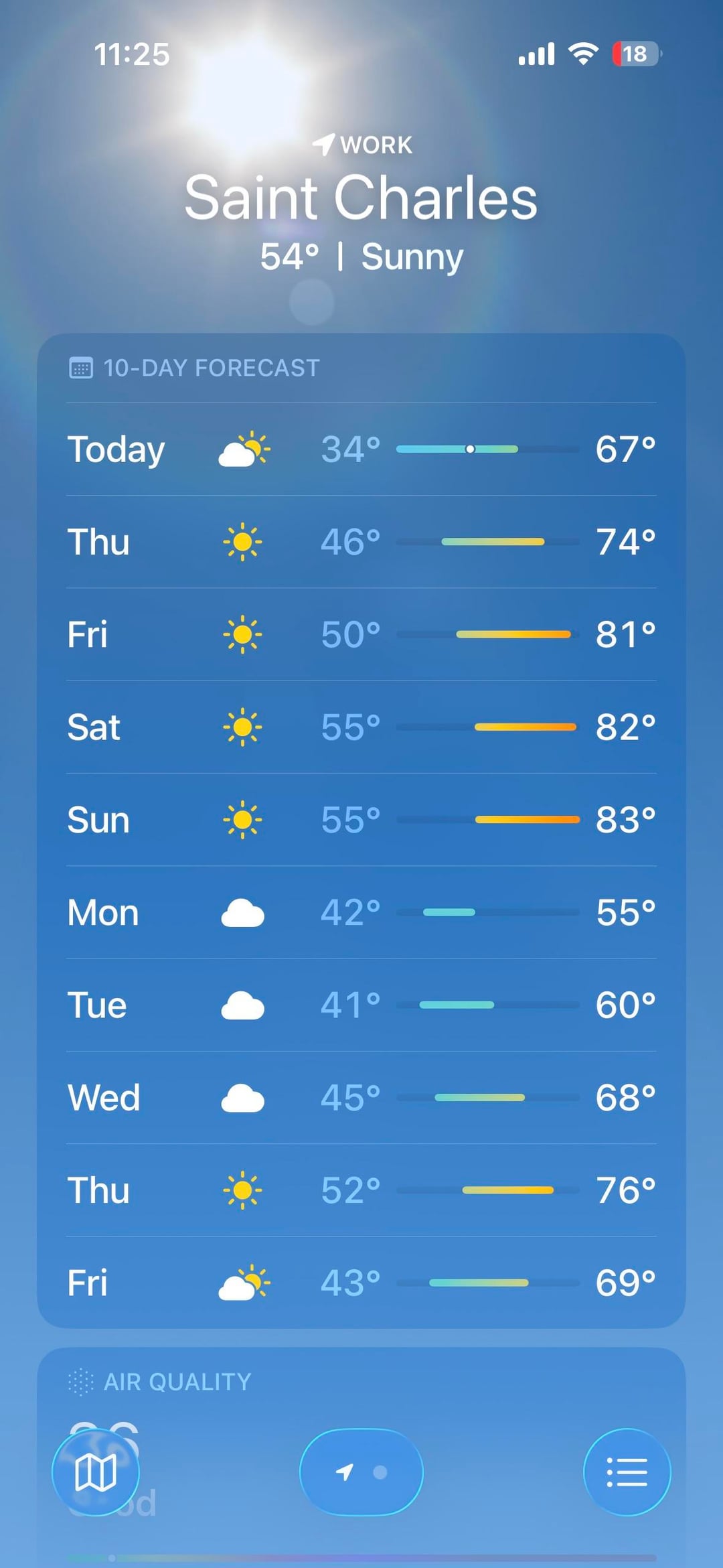The width and height of the screenshot is (723, 1568).
Task: View the first Thu forecast with 74° high
Action: (x=361, y=542)
